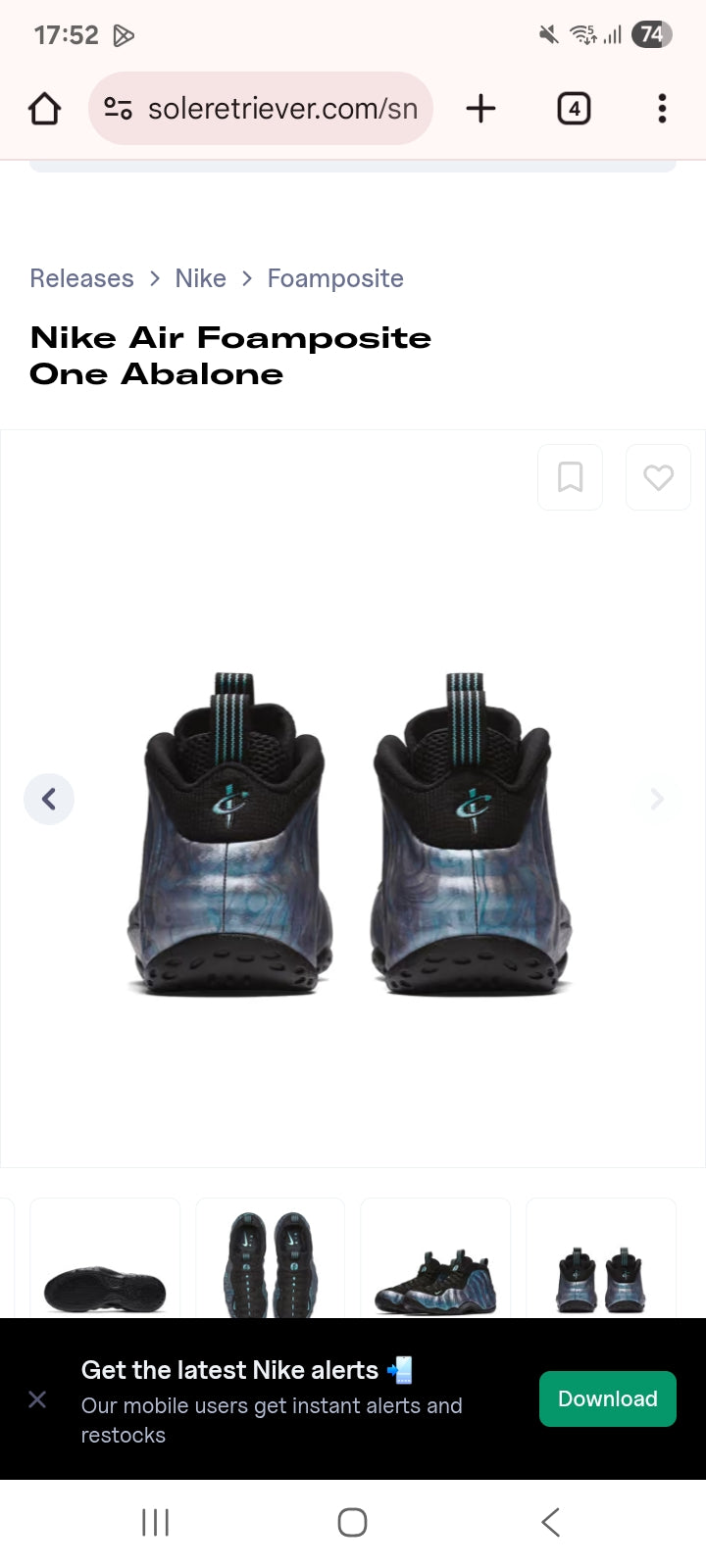Open the address bar to edit the URL
706x1568 pixels.
(x=284, y=109)
